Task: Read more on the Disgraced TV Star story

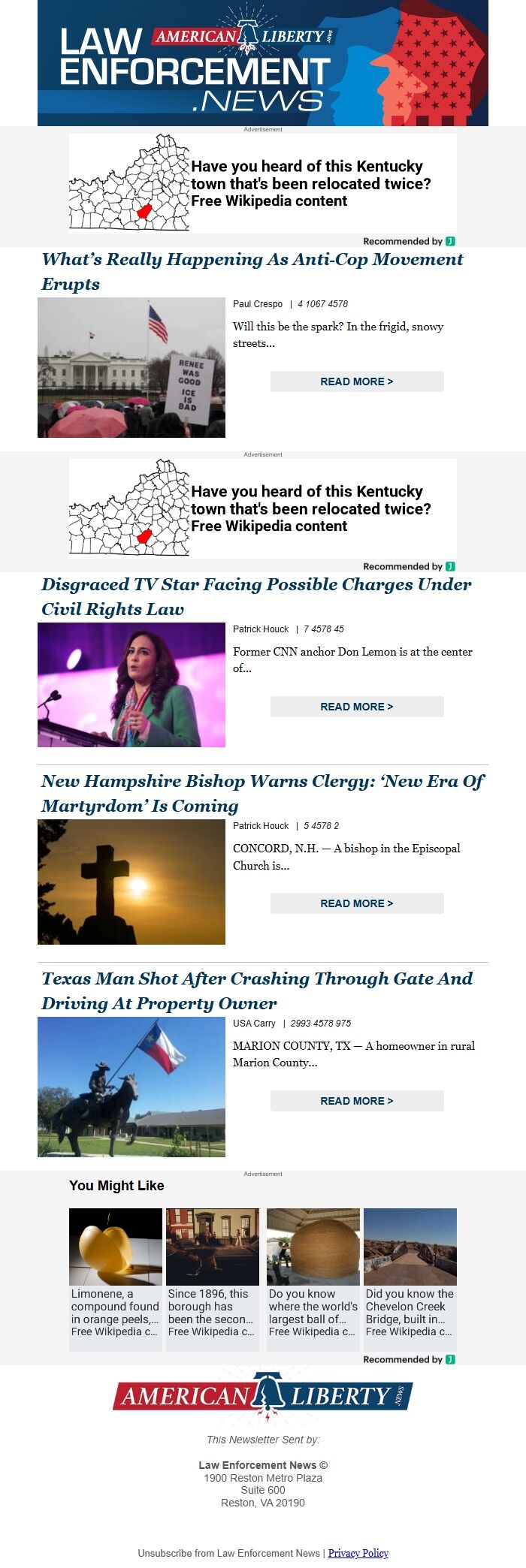Action: coord(357,707)
